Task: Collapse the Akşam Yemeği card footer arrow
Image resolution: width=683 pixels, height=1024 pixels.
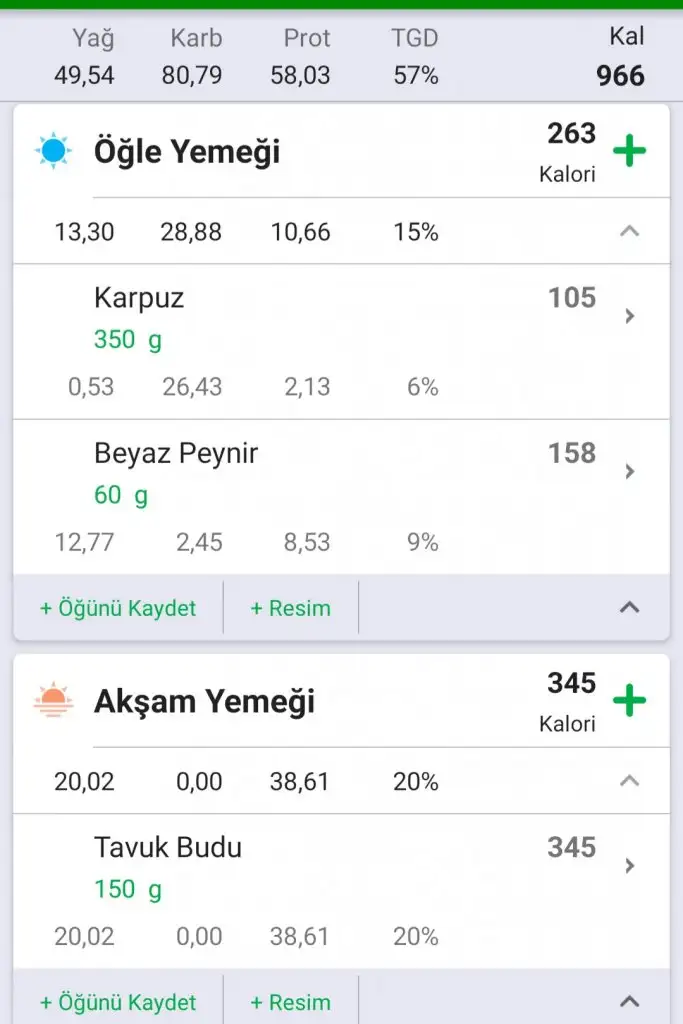Action: [x=629, y=1001]
